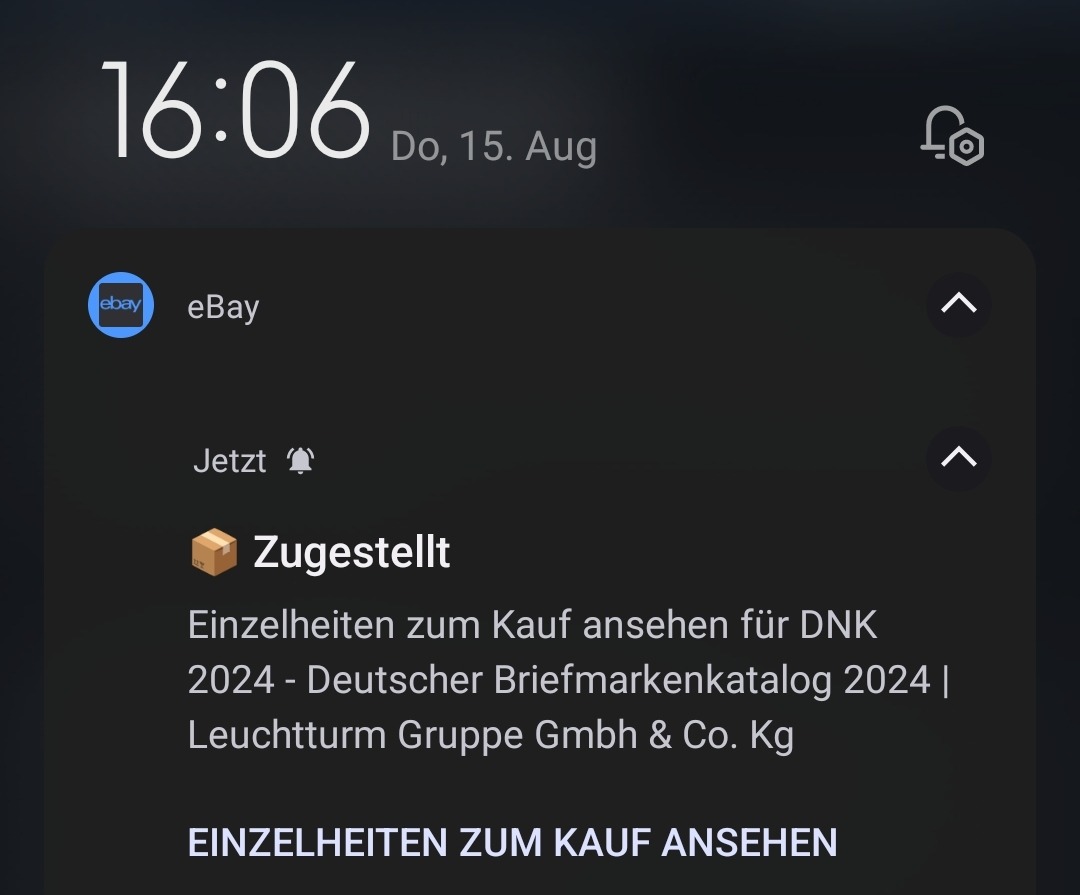Collapse the Zugestellt notification
The height and width of the screenshot is (895, 1080).
click(958, 458)
